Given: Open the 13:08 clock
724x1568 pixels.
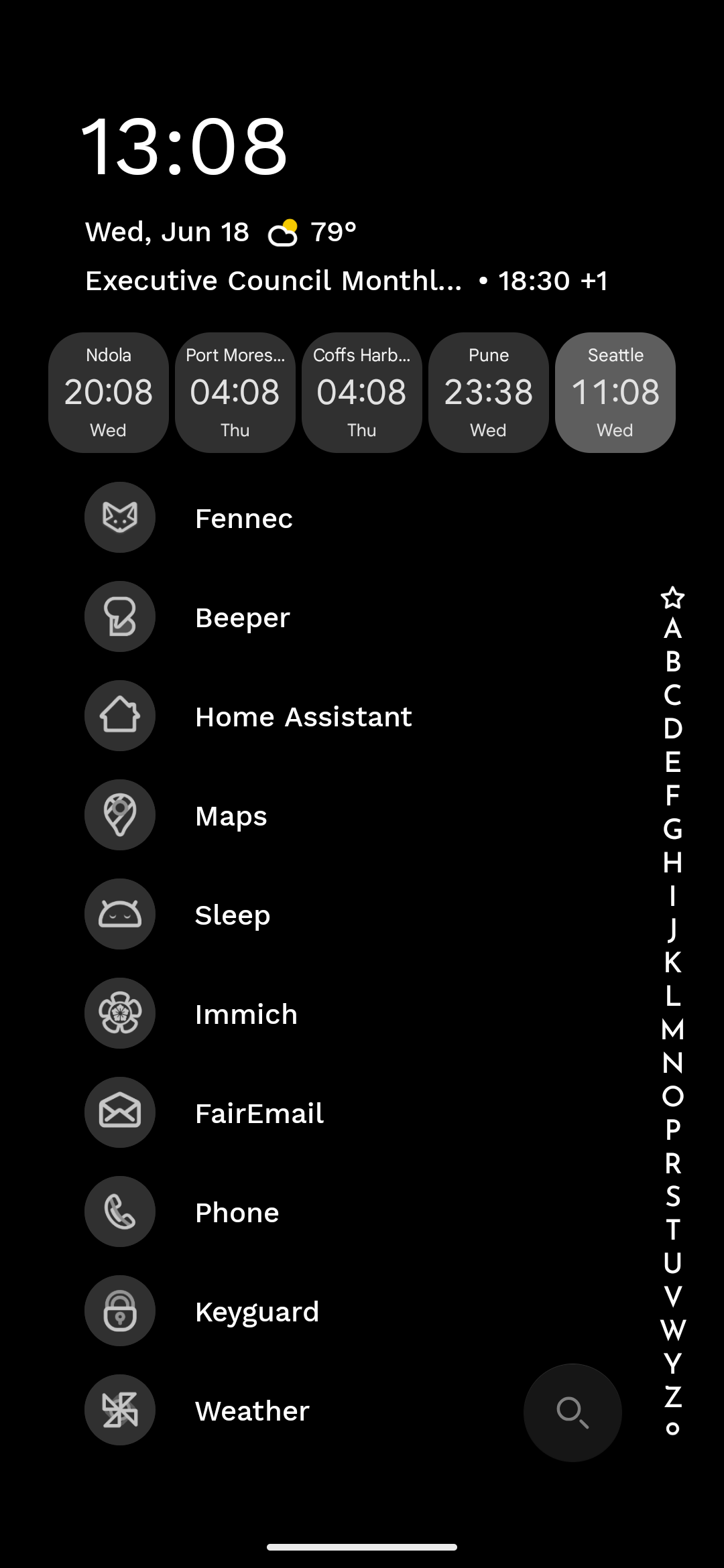Looking at the screenshot, I should [x=184, y=147].
